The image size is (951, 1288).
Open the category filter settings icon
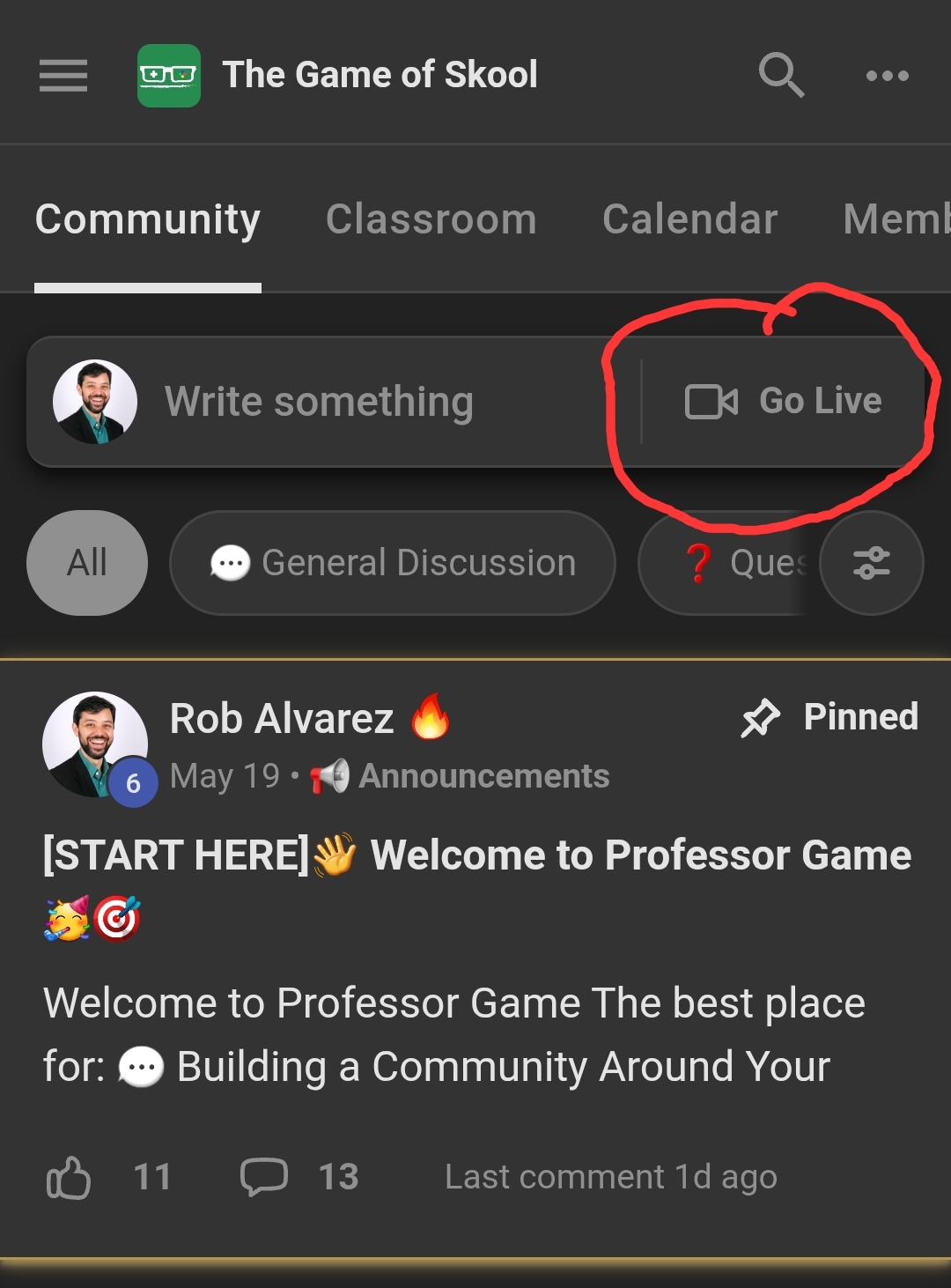(x=871, y=563)
